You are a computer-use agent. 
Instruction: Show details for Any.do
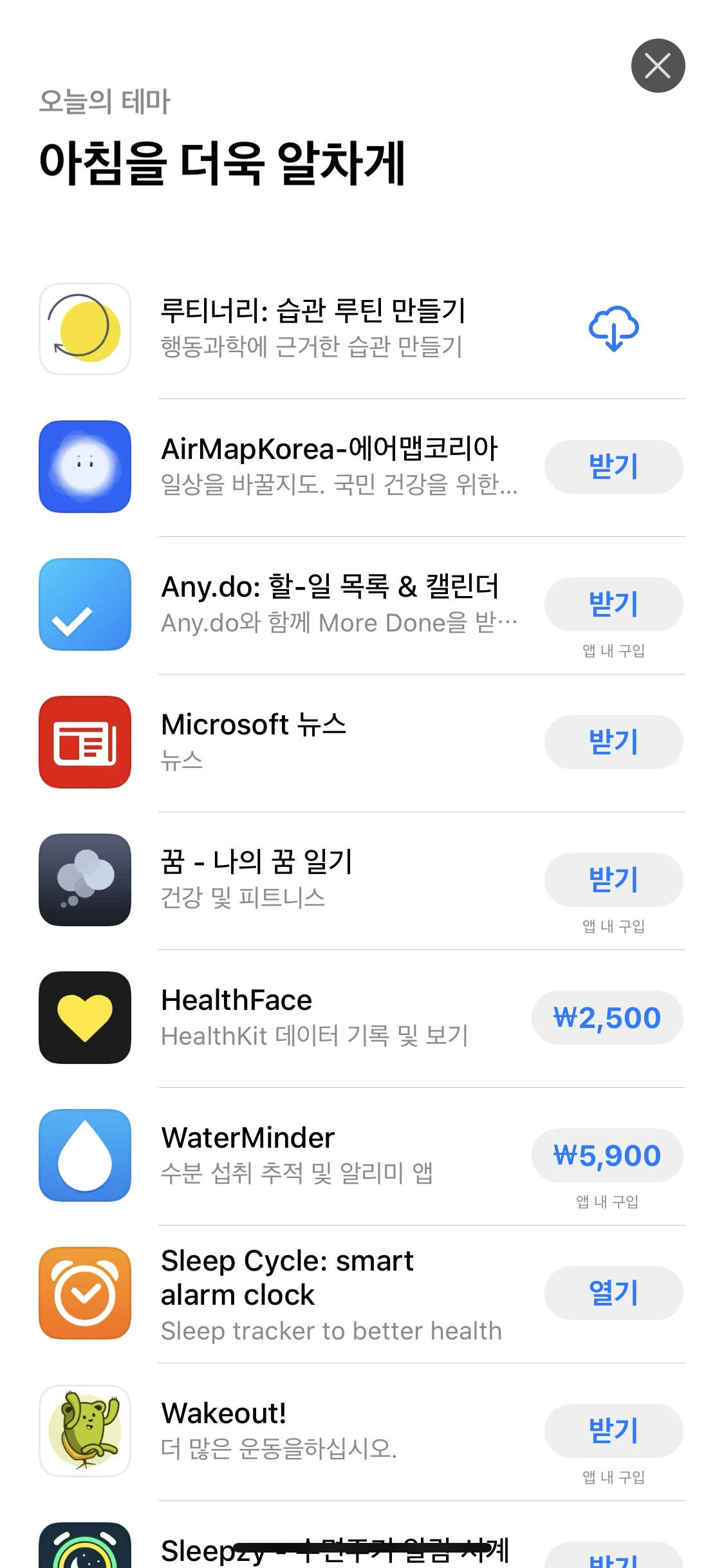coord(328,604)
